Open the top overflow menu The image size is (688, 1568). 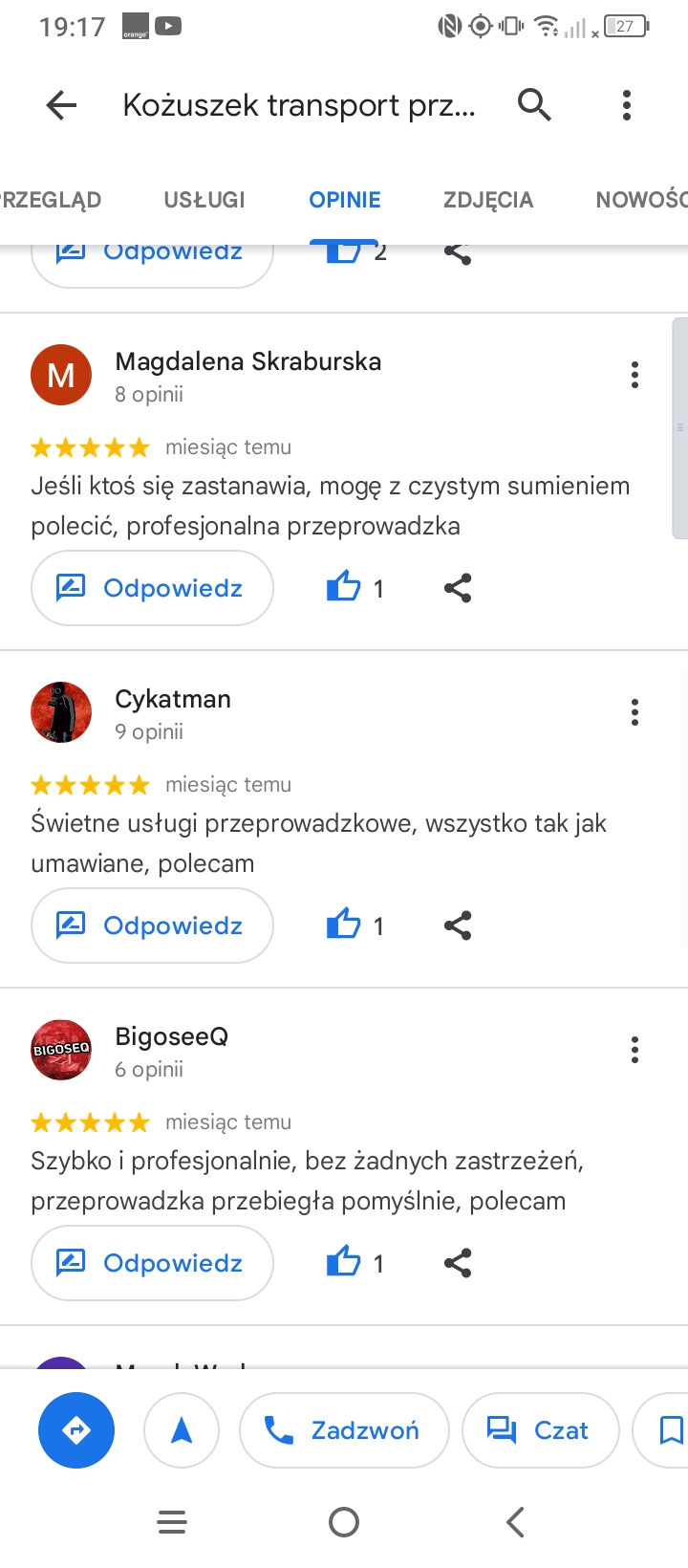click(x=627, y=104)
